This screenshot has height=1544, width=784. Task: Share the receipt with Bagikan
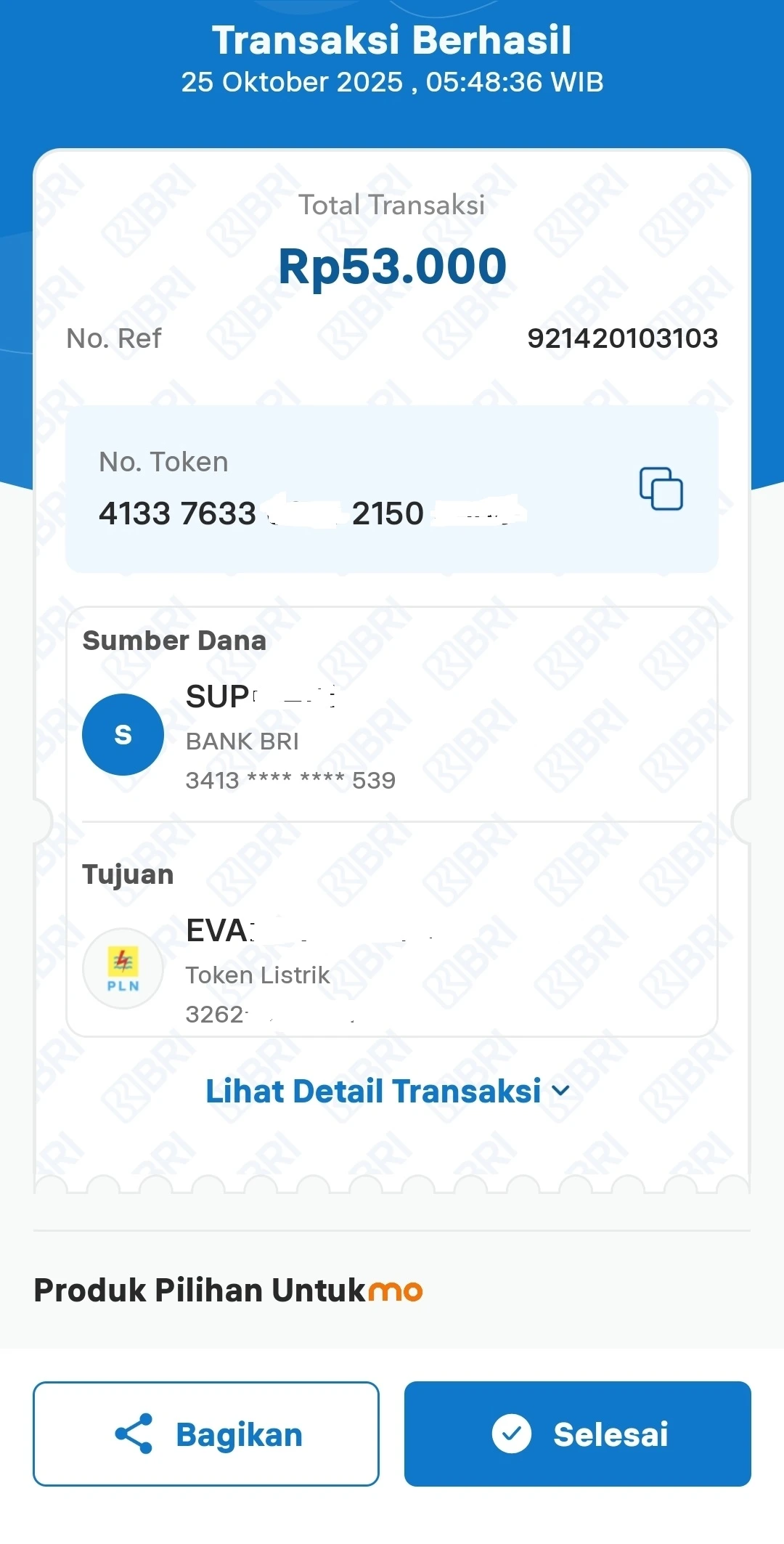(206, 1434)
